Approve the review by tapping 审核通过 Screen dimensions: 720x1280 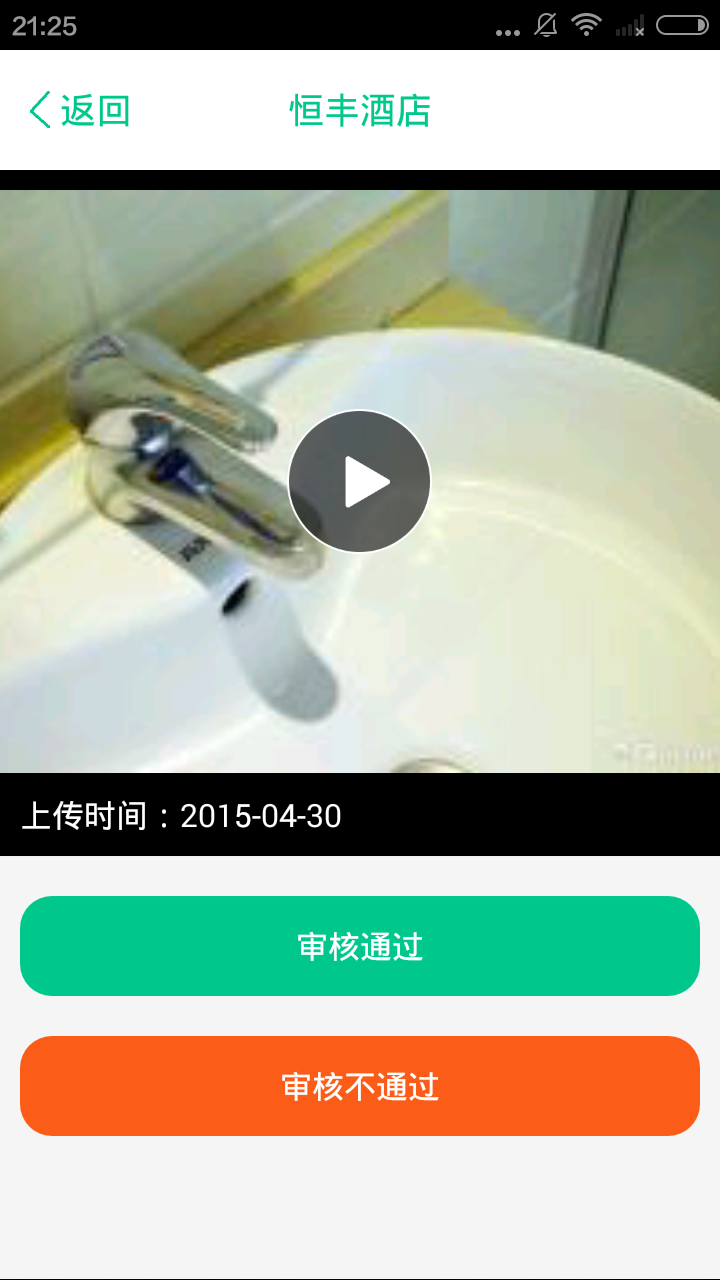tap(360, 945)
